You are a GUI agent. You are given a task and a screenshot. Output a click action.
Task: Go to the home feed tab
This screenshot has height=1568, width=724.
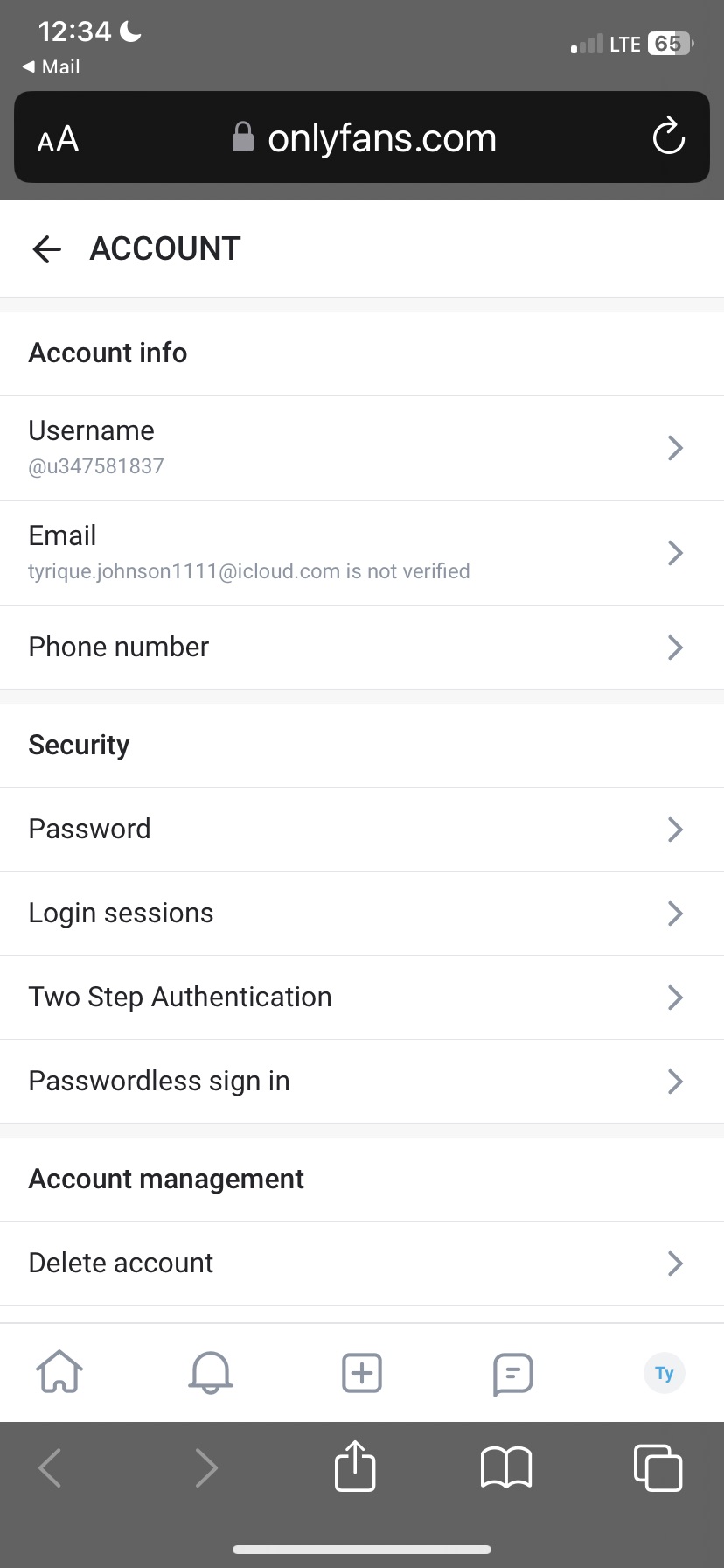(x=59, y=1372)
